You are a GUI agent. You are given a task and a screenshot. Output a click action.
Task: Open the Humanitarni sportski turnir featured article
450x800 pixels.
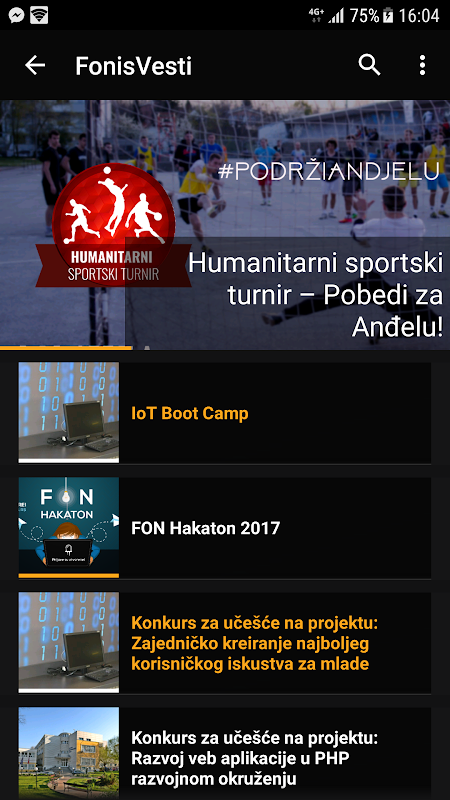pyautogui.click(x=225, y=224)
